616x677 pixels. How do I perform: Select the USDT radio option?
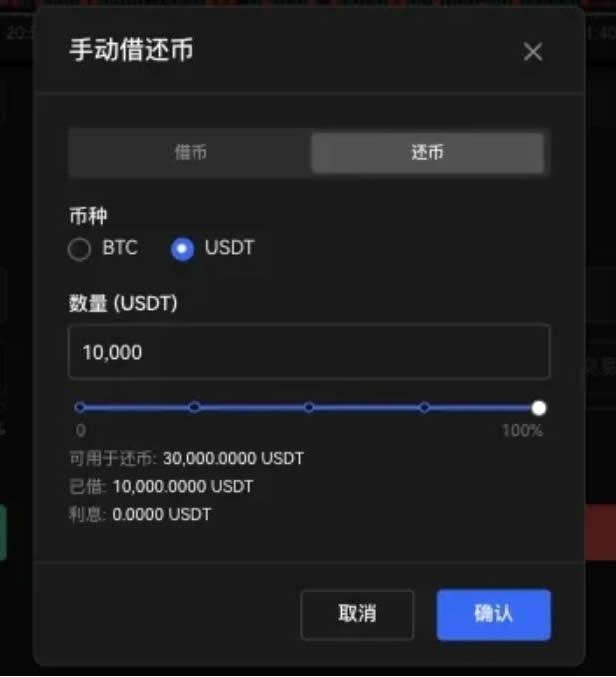pyautogui.click(x=182, y=249)
